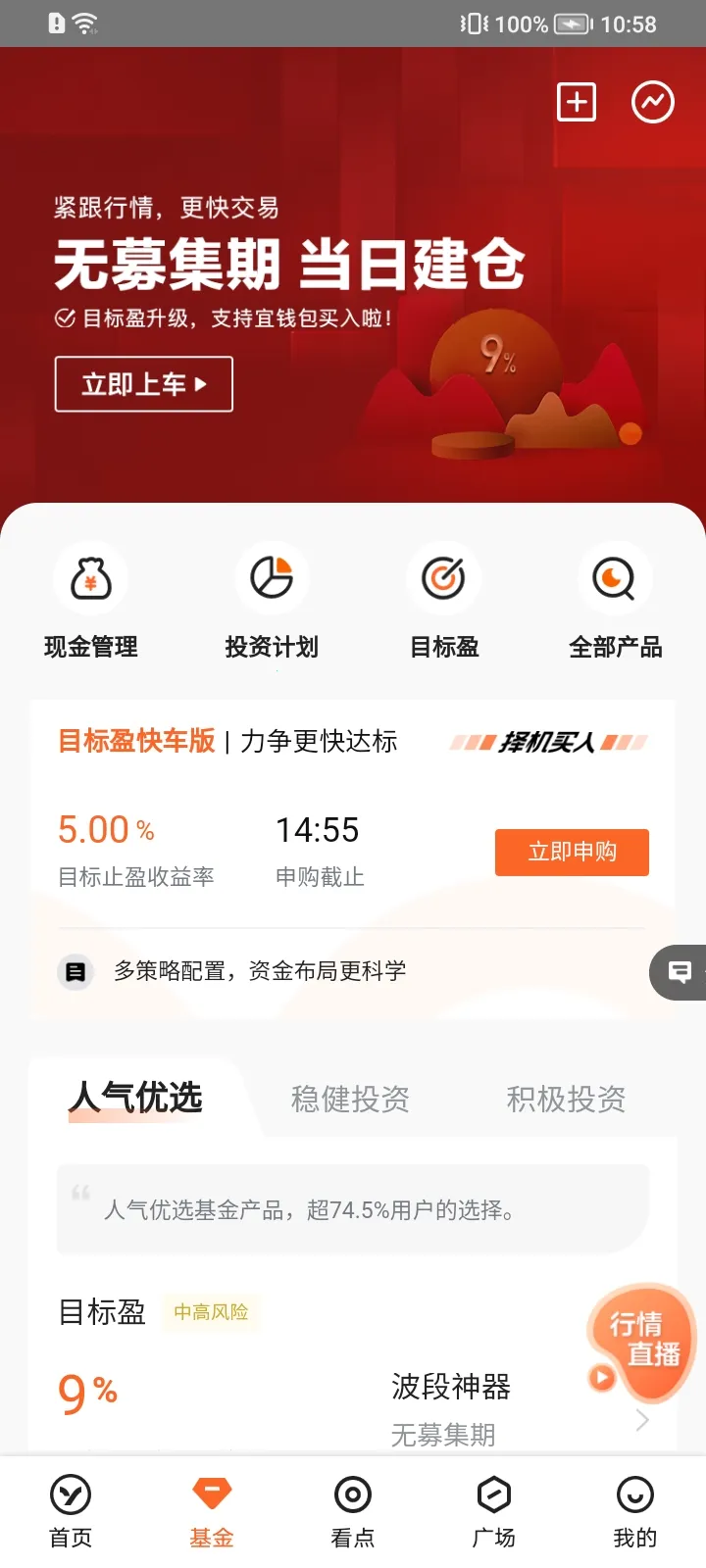
Task: Tap the 立即上车 banner button
Action: 143,384
